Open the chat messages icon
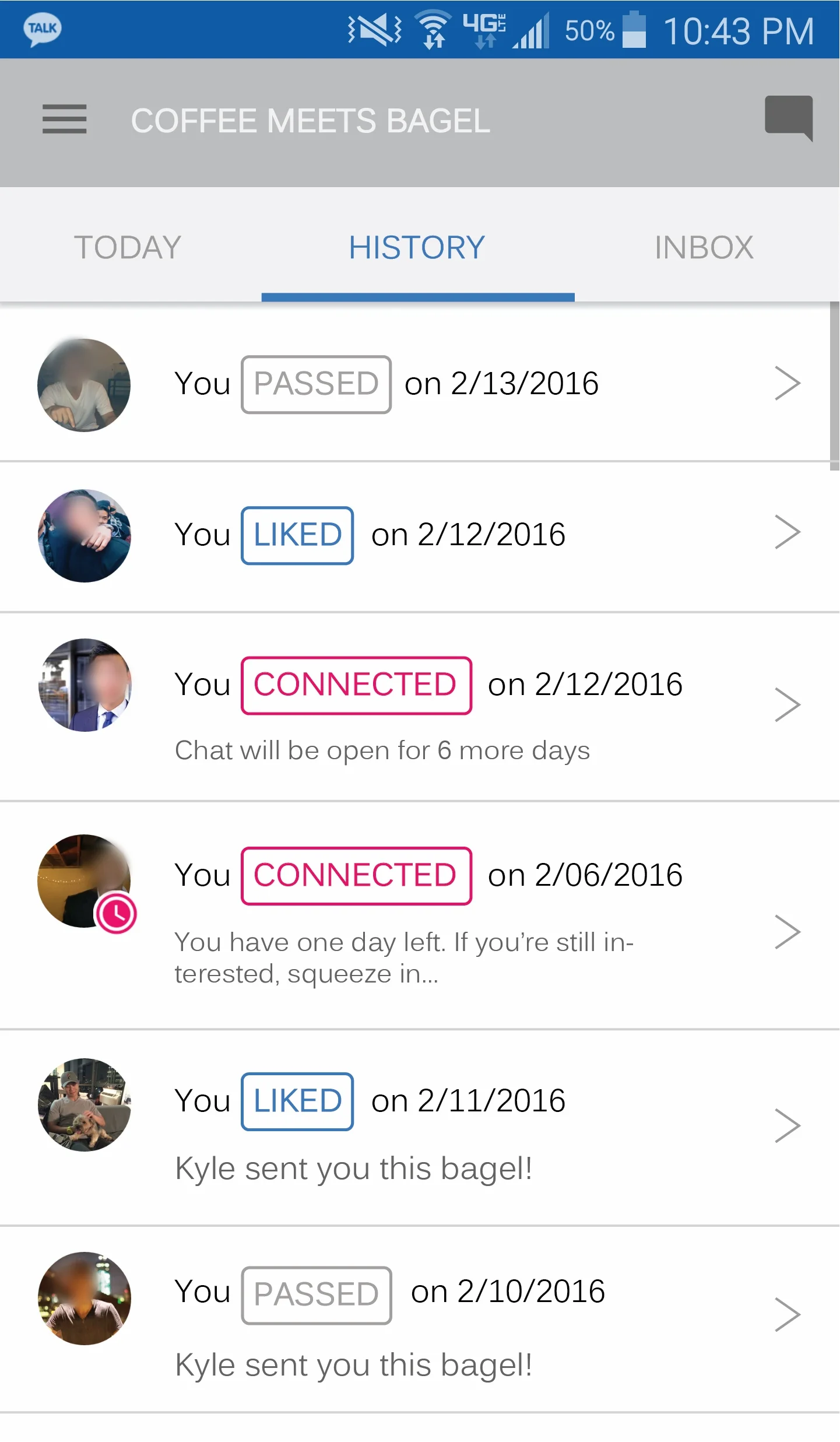Viewport: 840px width, 1442px height. click(x=789, y=118)
